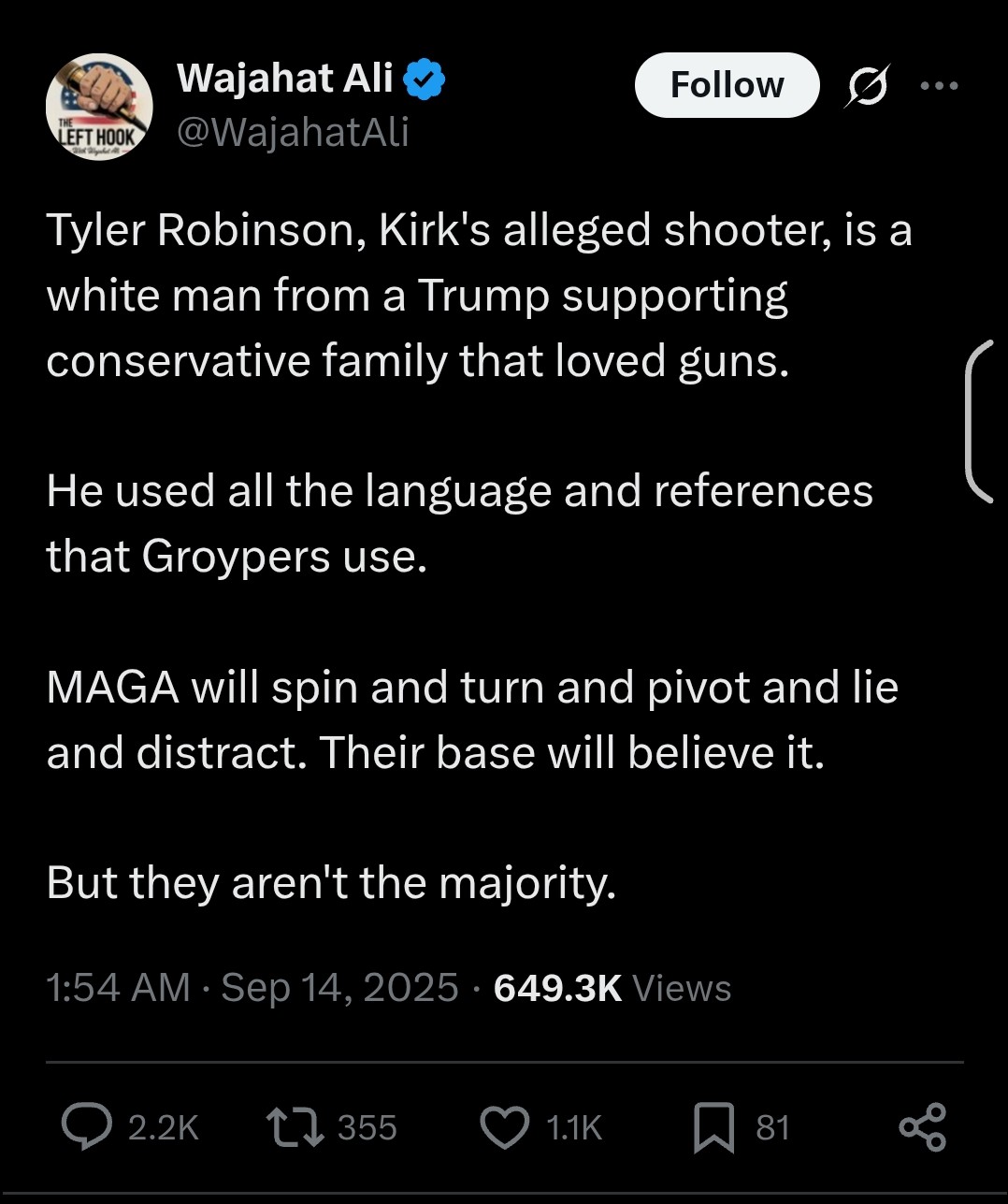This screenshot has height=1204, width=1008.
Task: Bookmark this post
Action: [713, 1126]
